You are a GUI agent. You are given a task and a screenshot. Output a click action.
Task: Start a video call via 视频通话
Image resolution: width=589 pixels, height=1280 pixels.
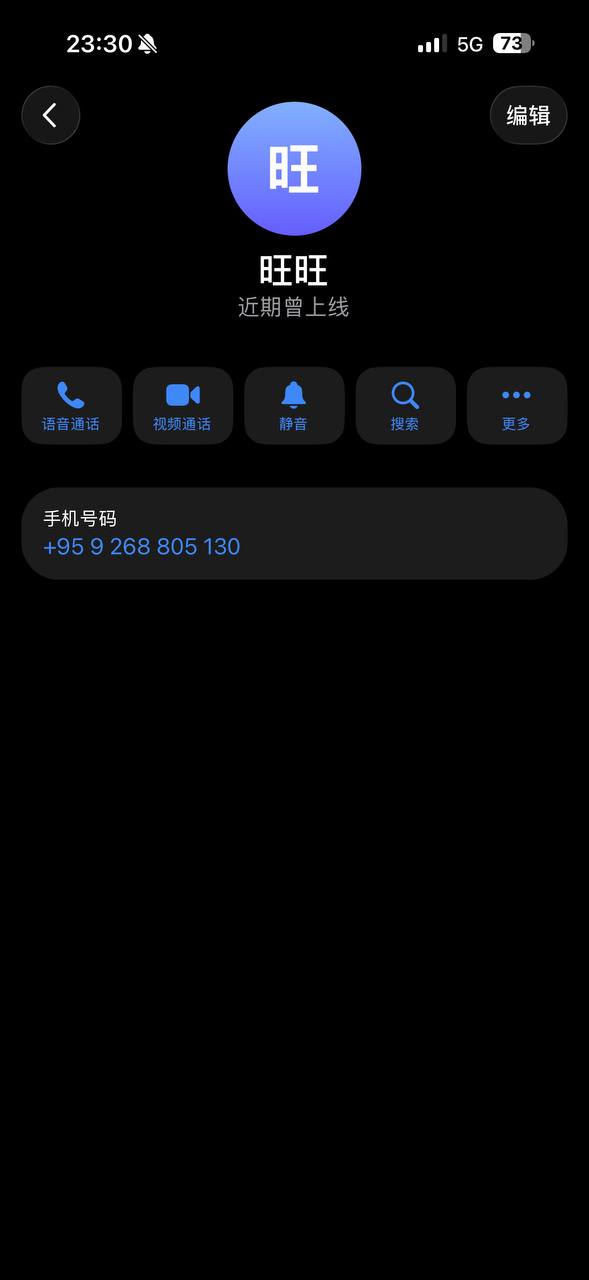pos(183,405)
